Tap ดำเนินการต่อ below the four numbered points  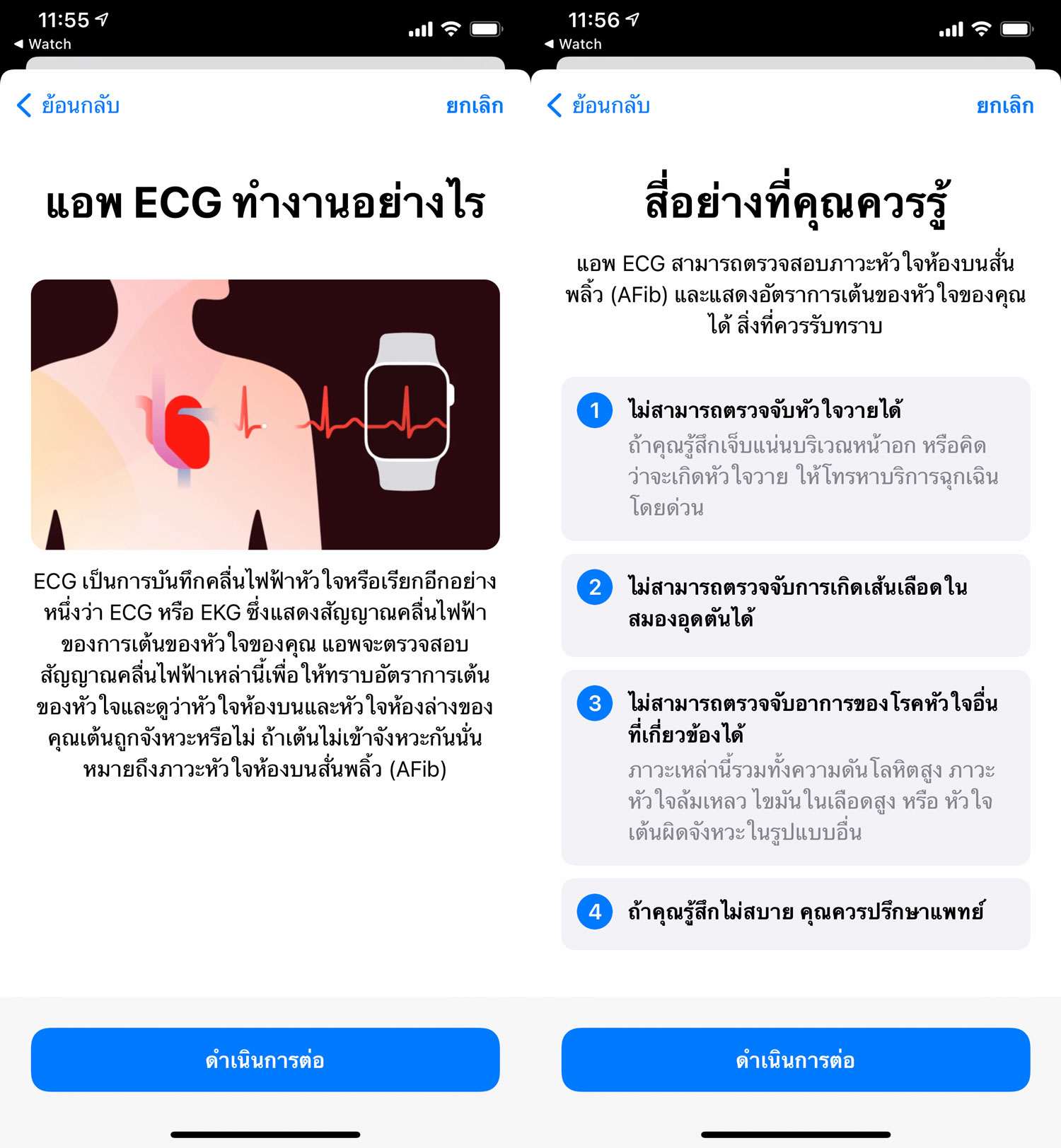click(x=795, y=1059)
